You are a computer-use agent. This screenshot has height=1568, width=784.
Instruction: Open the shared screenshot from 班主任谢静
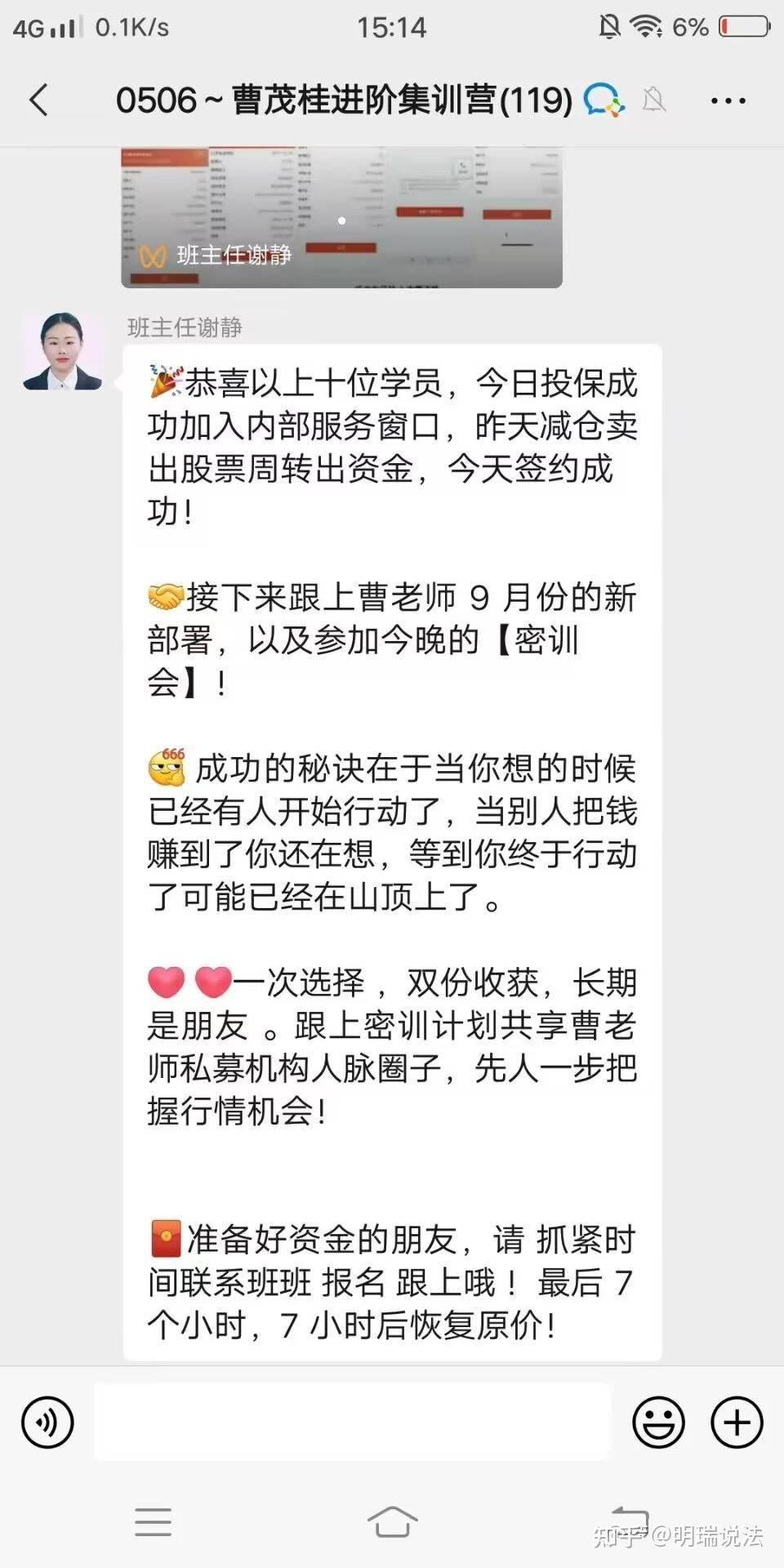click(x=341, y=218)
